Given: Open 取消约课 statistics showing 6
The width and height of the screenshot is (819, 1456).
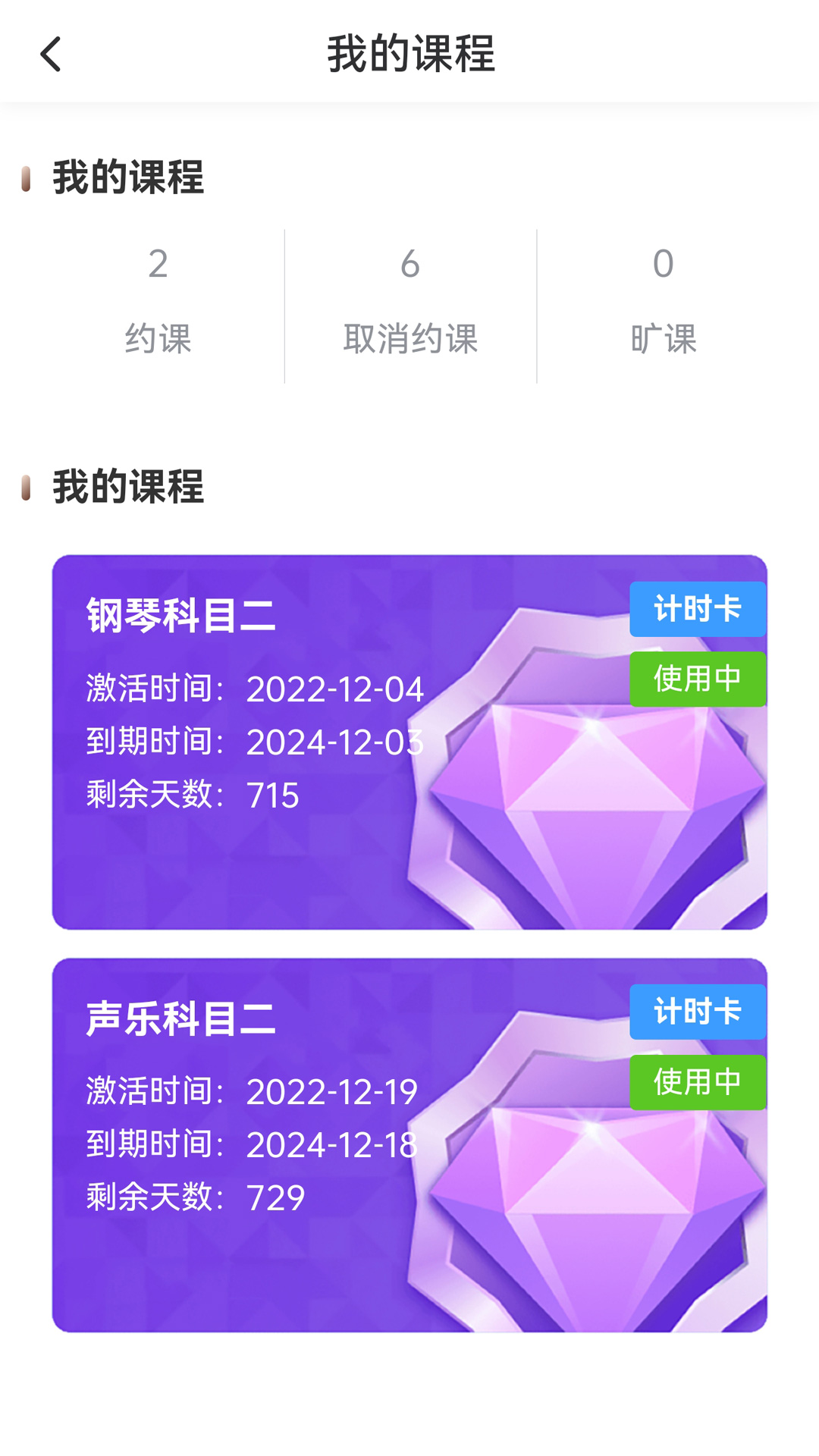Looking at the screenshot, I should coord(409,300).
